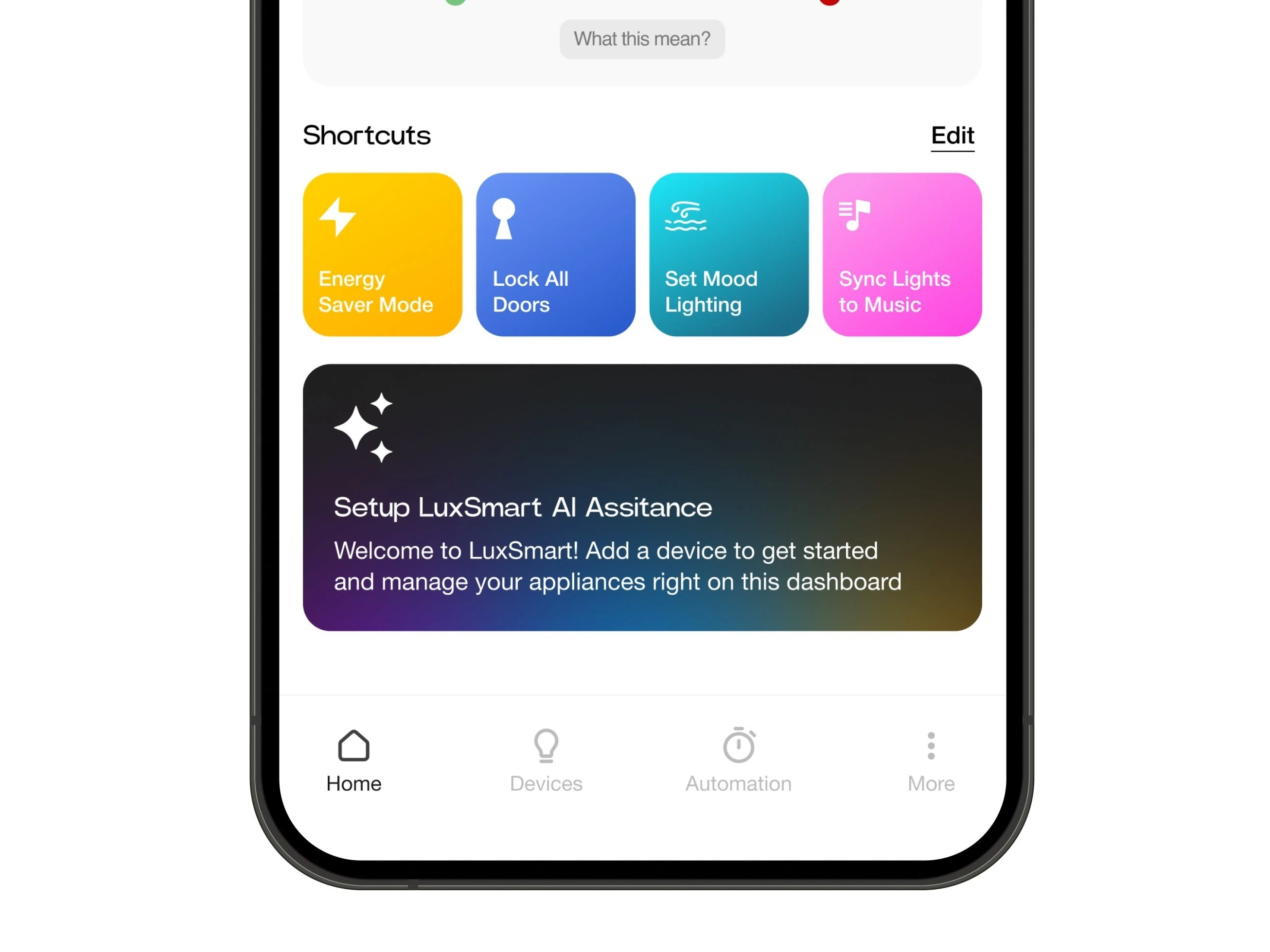
Task: Select the Set Mood Lighting shortcut
Action: 728,254
